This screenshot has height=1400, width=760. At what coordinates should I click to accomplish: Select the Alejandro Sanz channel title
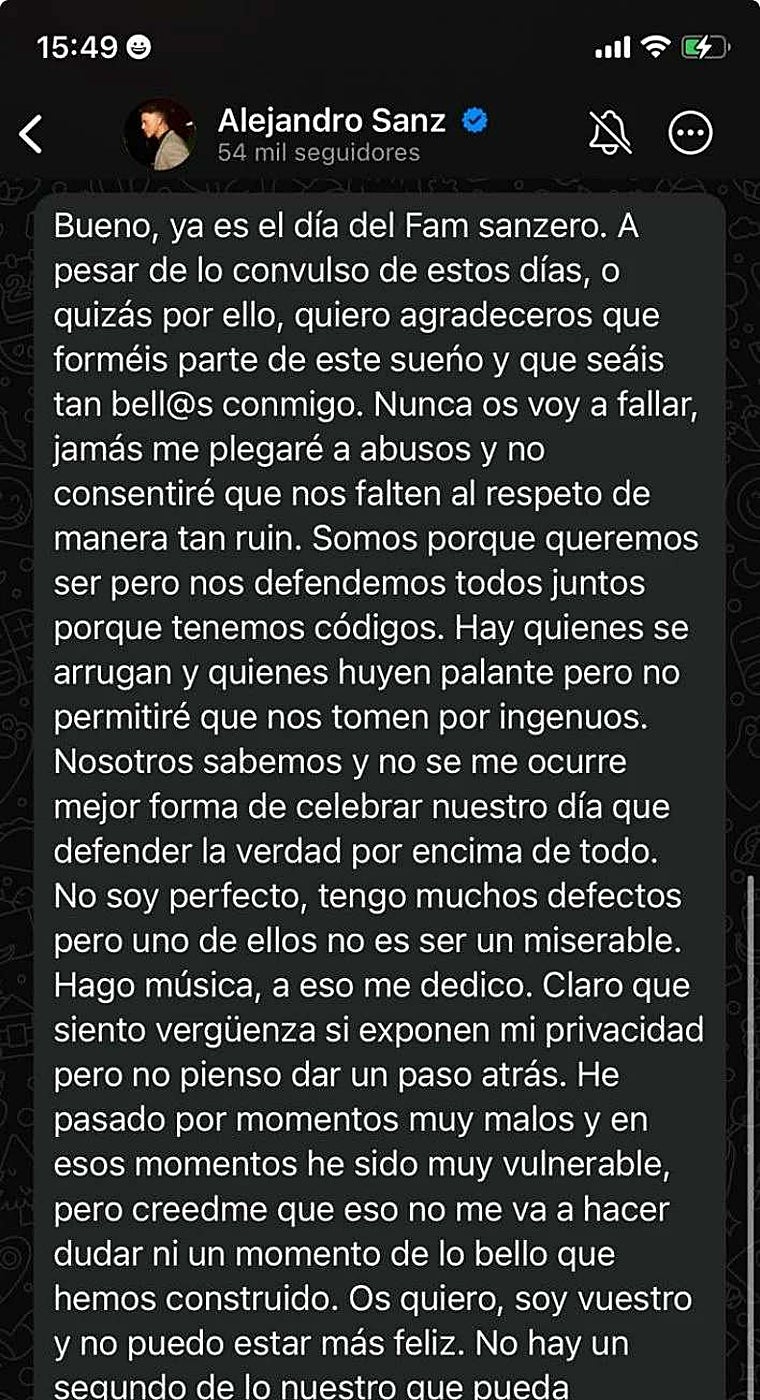tap(330, 121)
